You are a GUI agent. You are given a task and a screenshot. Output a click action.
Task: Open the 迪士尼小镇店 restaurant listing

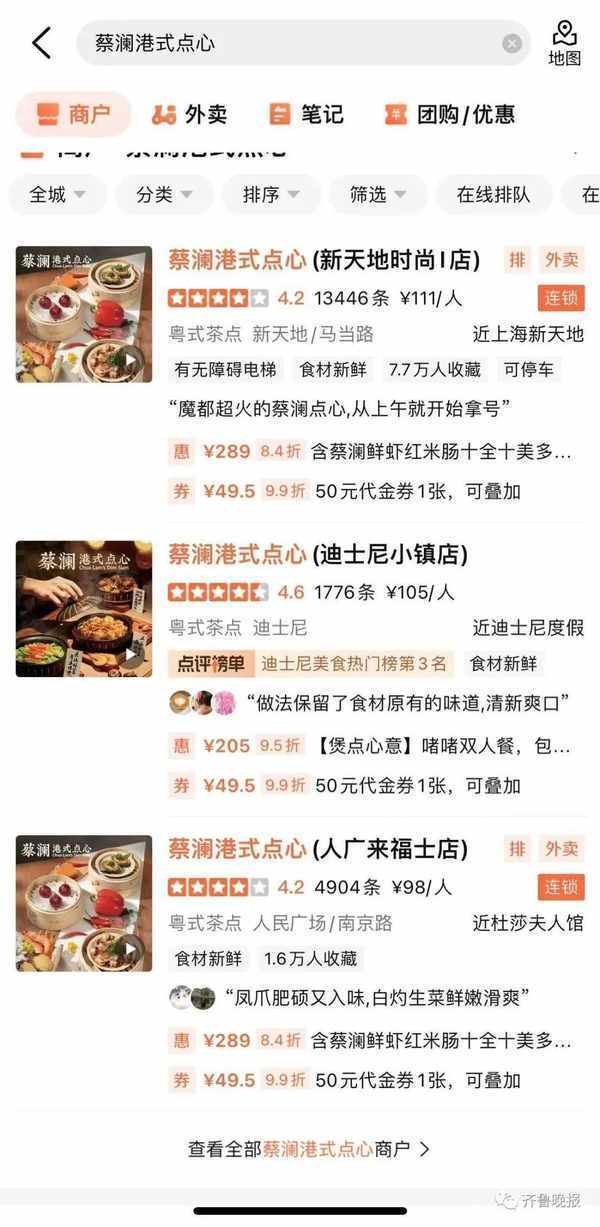point(318,554)
